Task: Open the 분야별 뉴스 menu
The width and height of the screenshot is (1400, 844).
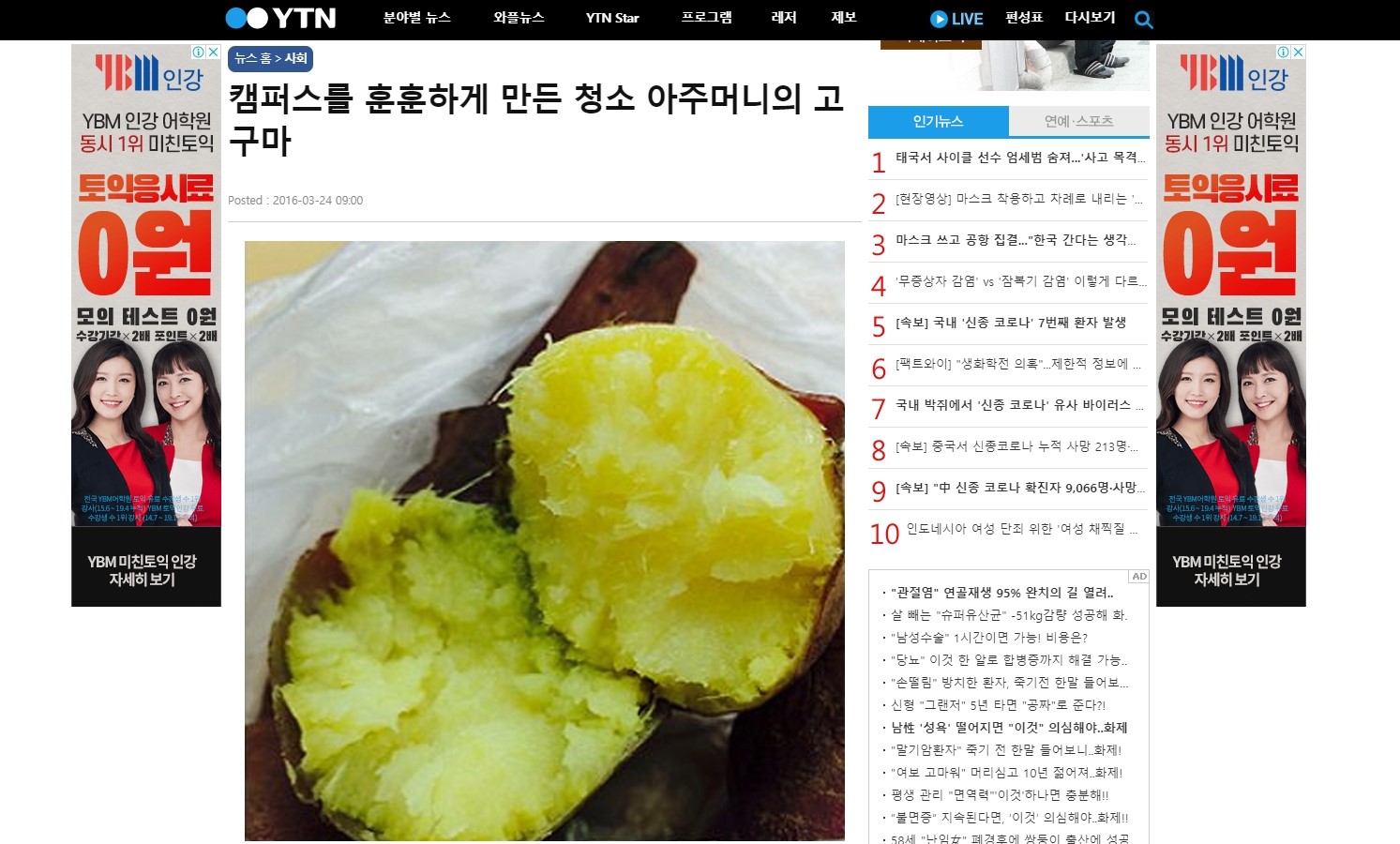Action: (416, 18)
